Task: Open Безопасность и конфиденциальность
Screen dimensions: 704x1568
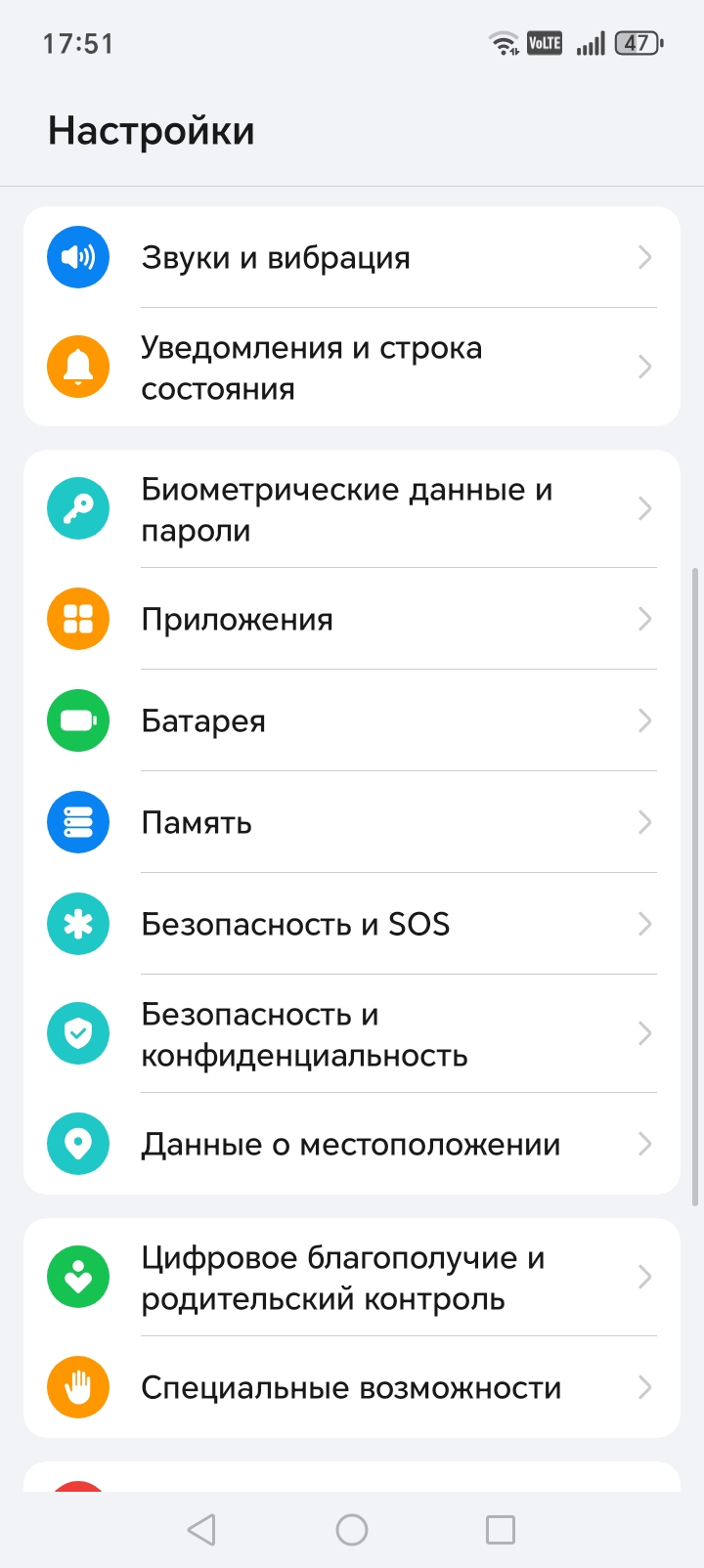Action: [x=352, y=1034]
